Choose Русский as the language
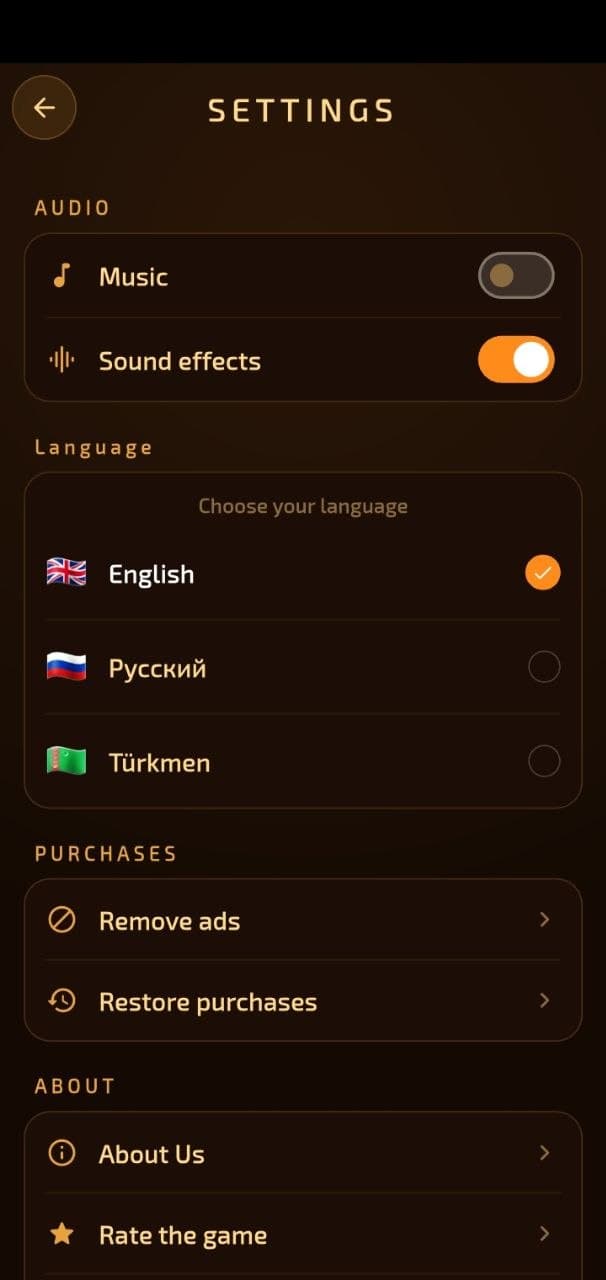606x1280 pixels. (303, 667)
